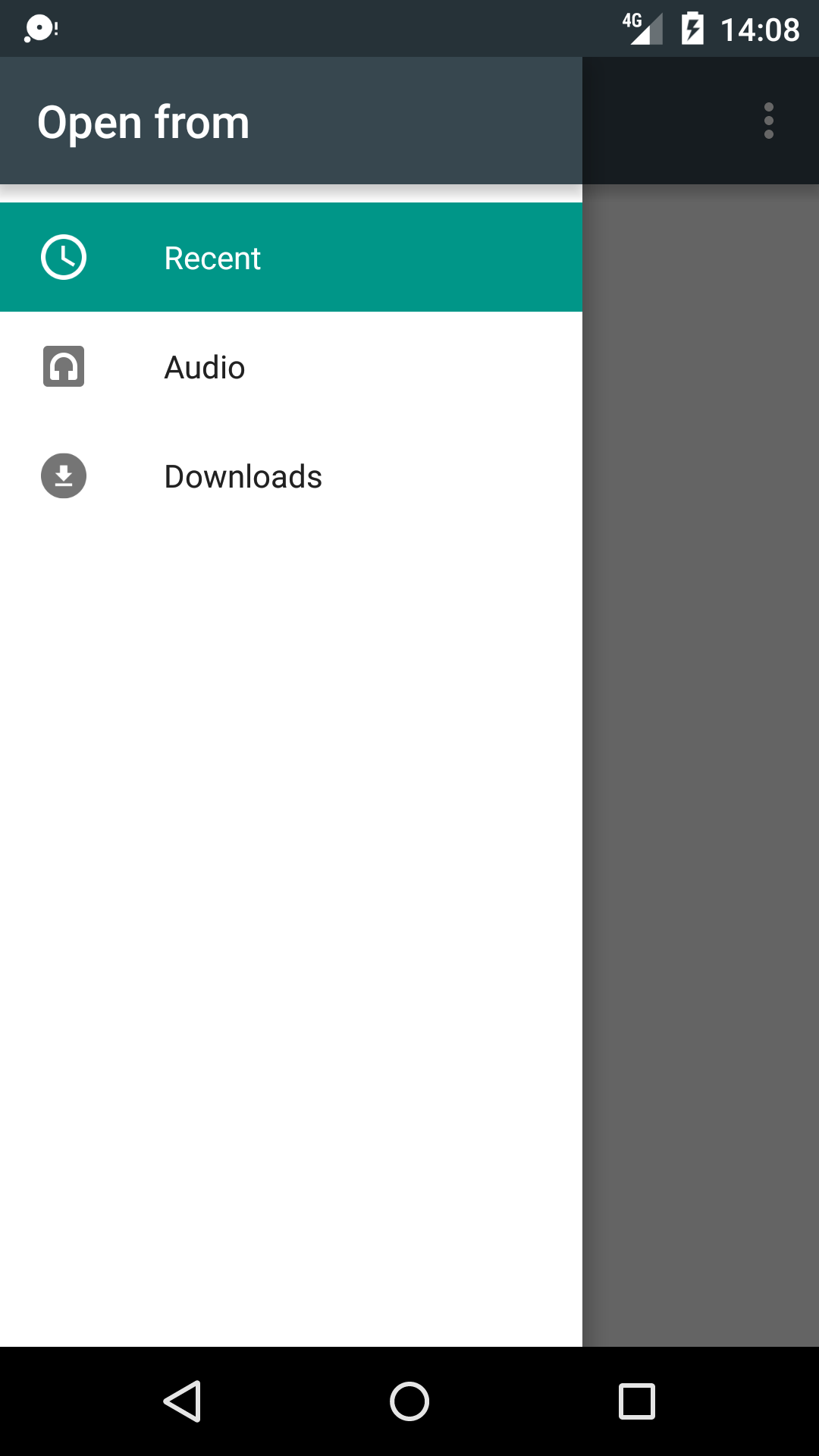The height and width of the screenshot is (1456, 819).
Task: Tap the Downloads download-arrow icon
Action: coord(63,475)
